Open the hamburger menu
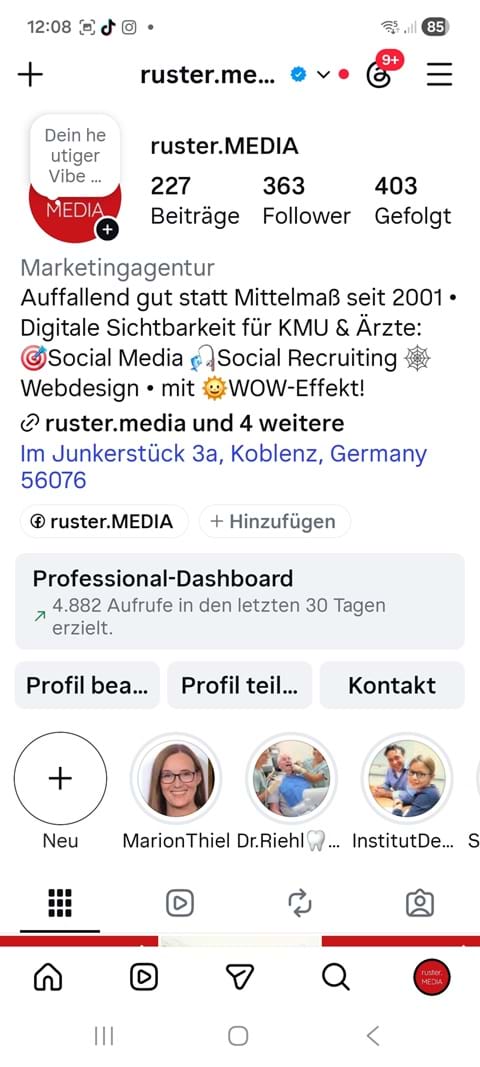The image size is (480, 1067). [x=440, y=74]
